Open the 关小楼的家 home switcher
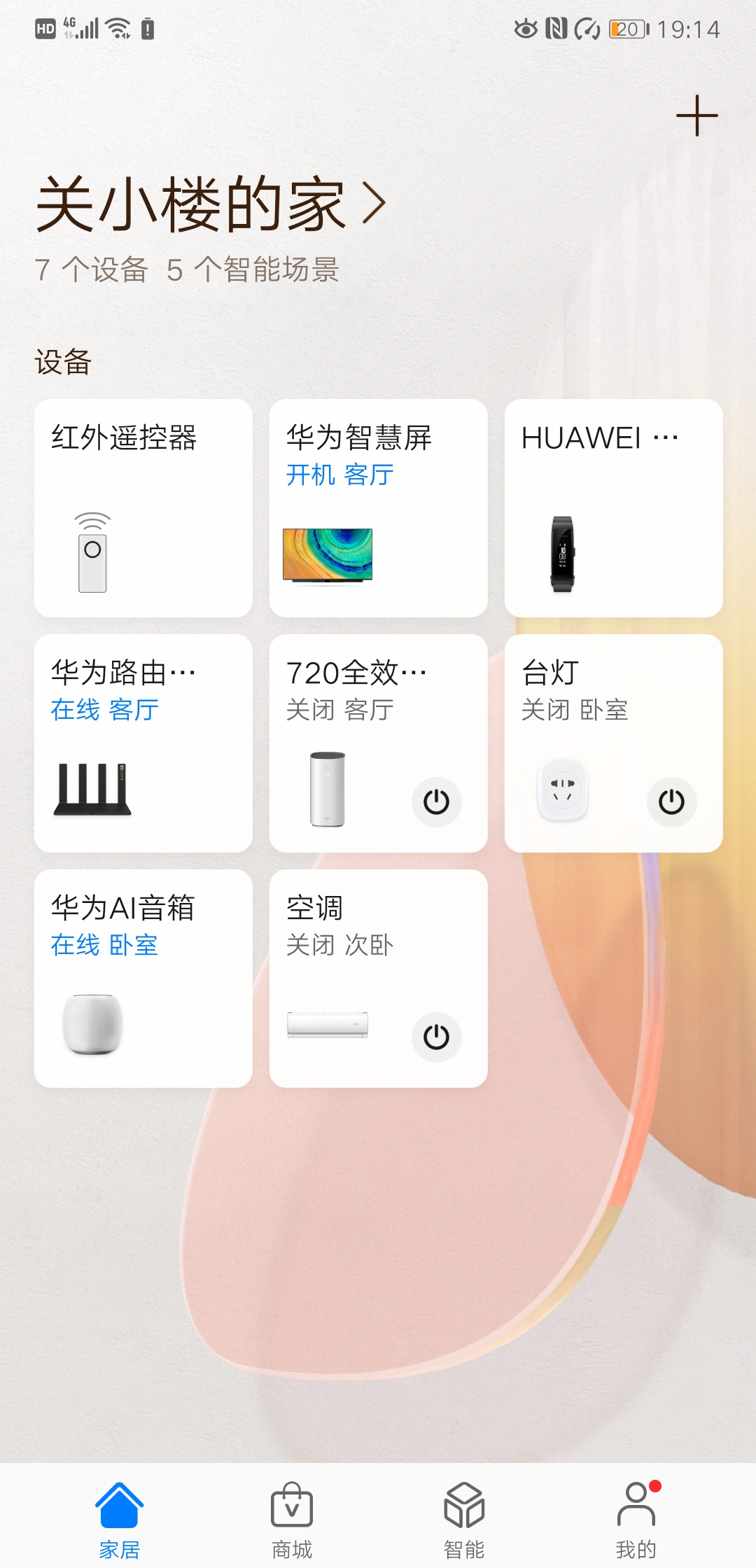This screenshot has width=756, height=1568. (x=211, y=204)
